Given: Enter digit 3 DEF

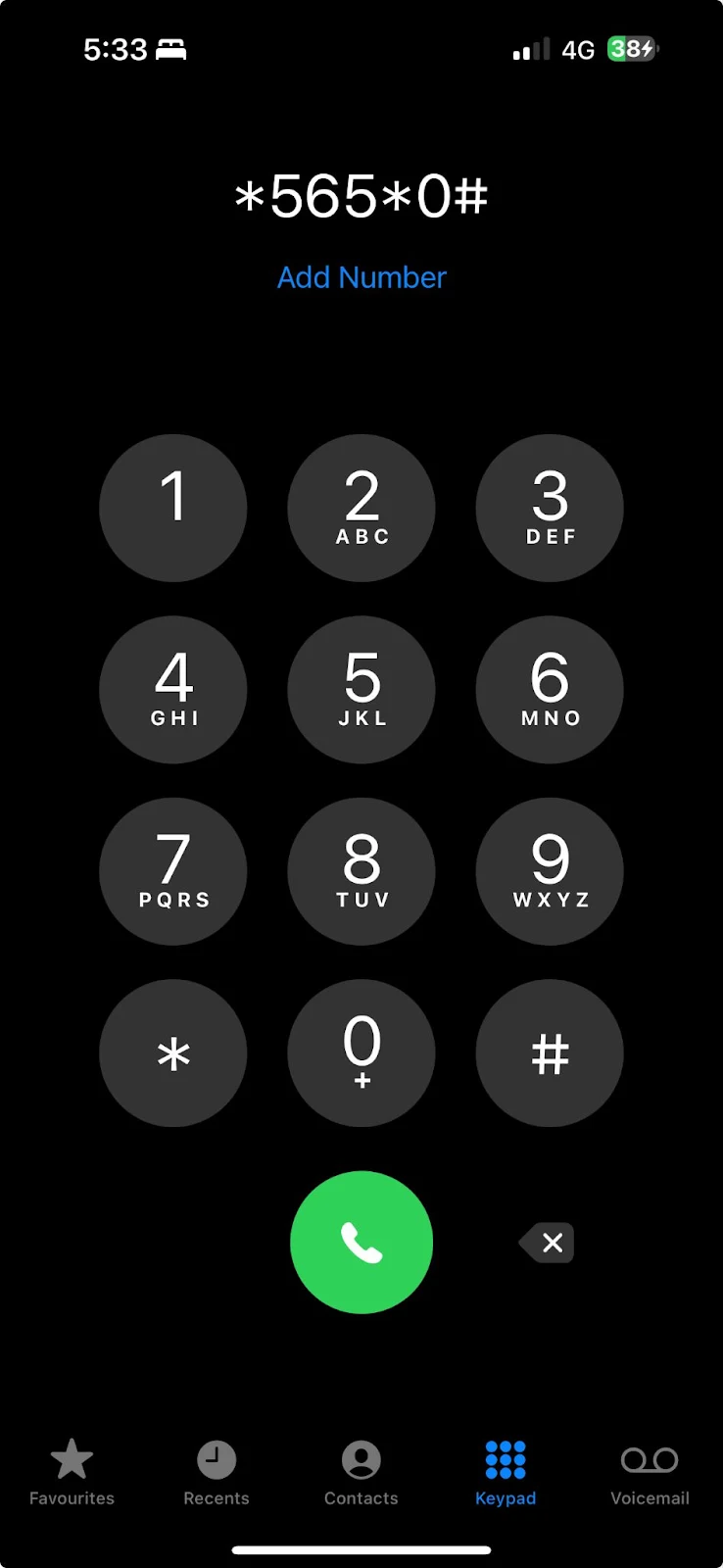Looking at the screenshot, I should click(x=550, y=508).
